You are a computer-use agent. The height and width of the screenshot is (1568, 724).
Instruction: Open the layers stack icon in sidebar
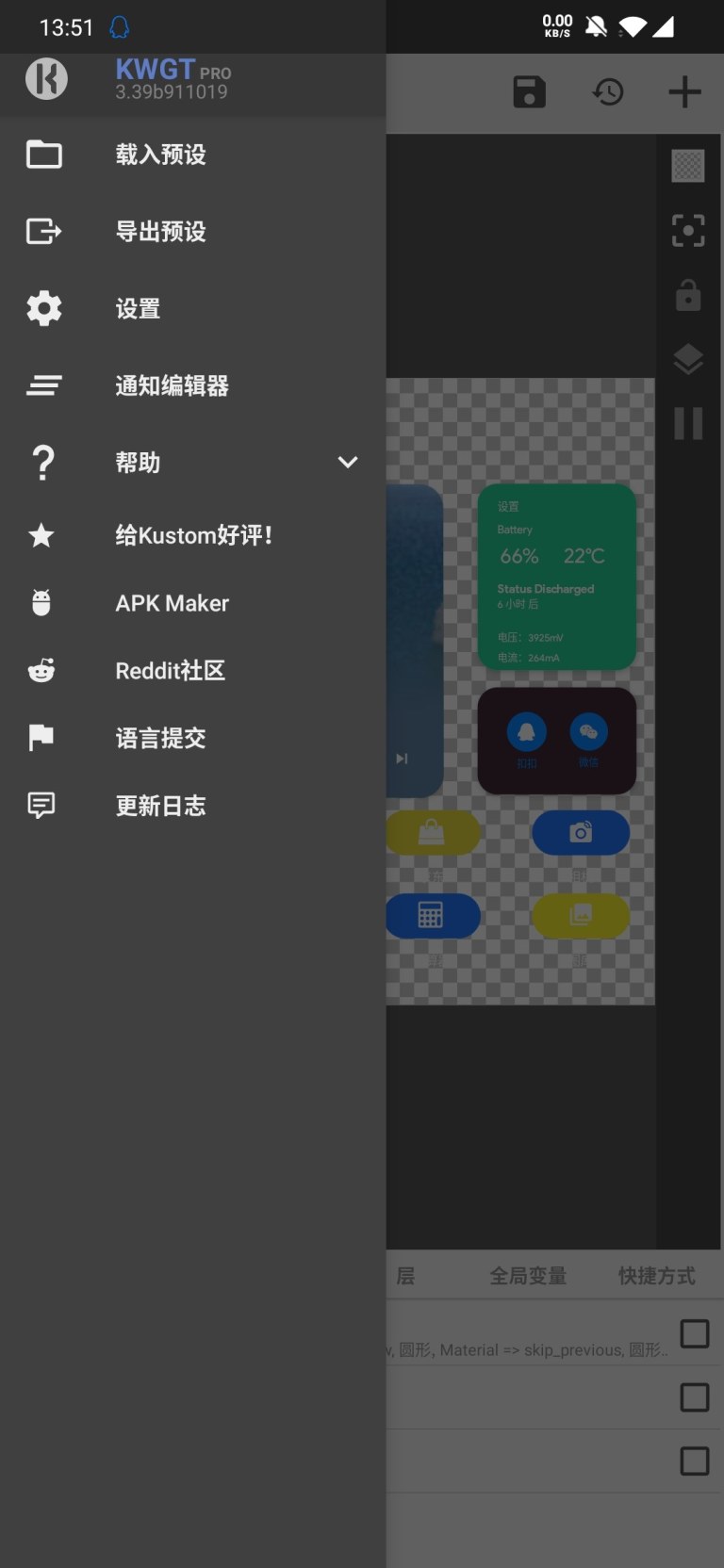pyautogui.click(x=689, y=360)
